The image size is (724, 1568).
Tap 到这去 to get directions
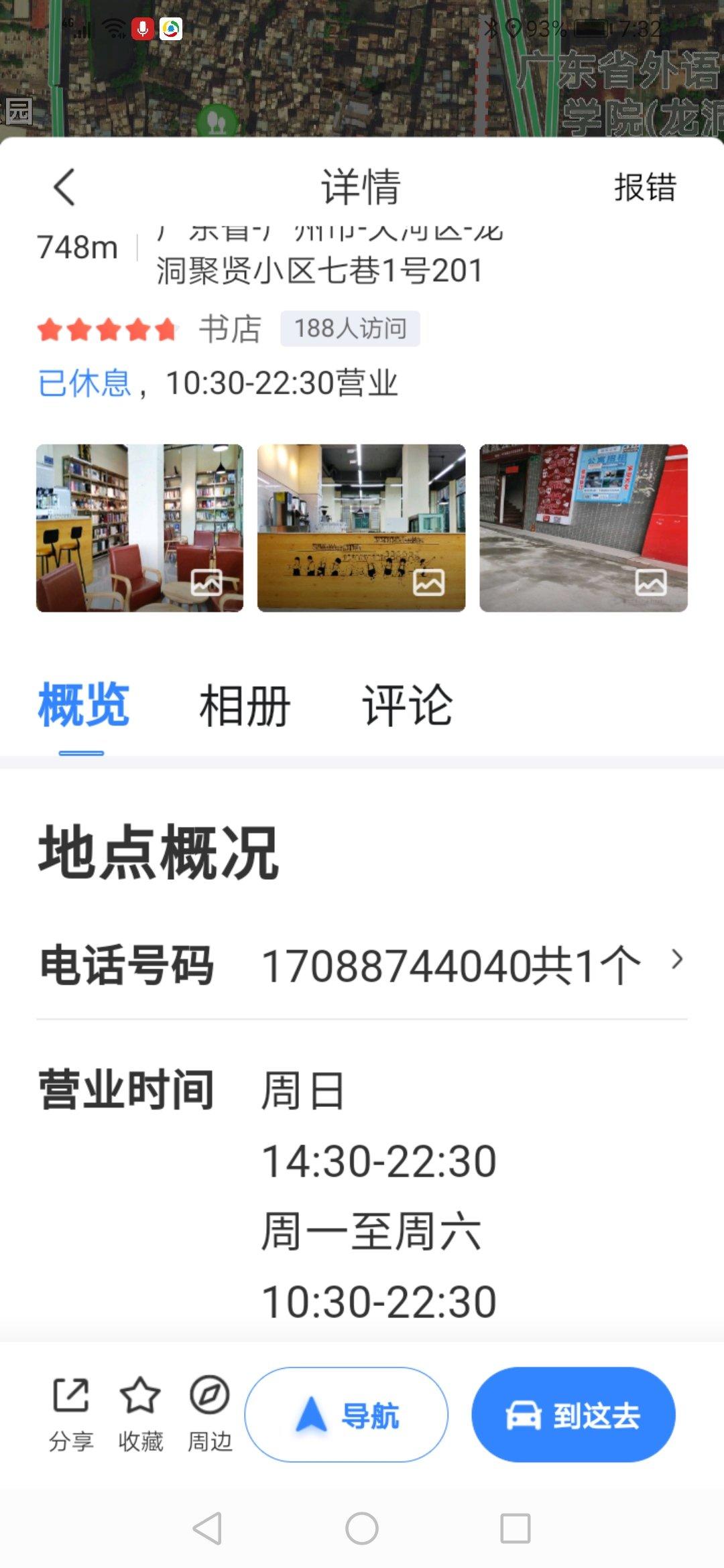point(573,1415)
